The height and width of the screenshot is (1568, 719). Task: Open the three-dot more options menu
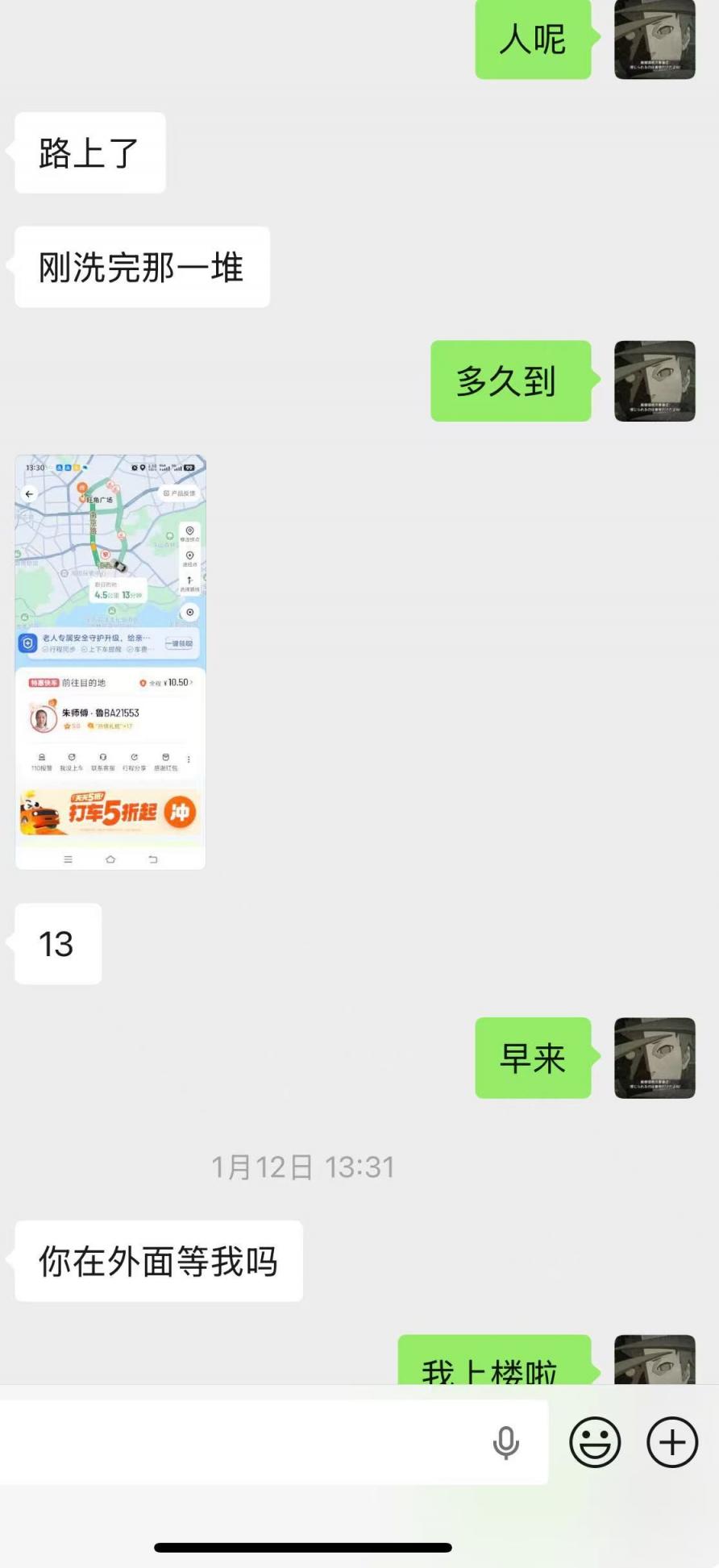point(189,759)
